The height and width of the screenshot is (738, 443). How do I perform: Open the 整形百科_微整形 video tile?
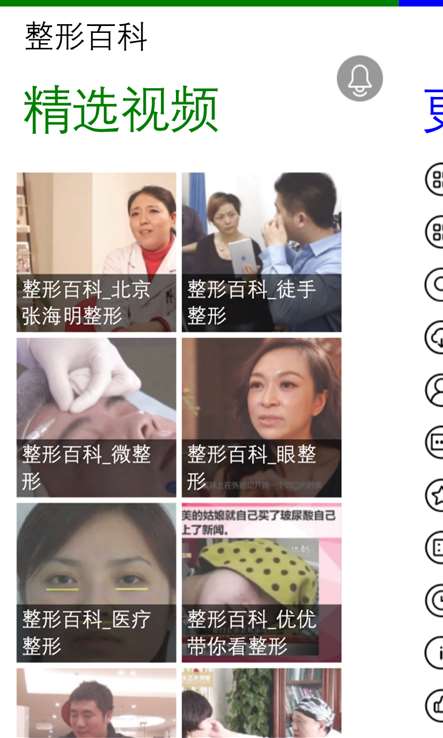tap(97, 417)
